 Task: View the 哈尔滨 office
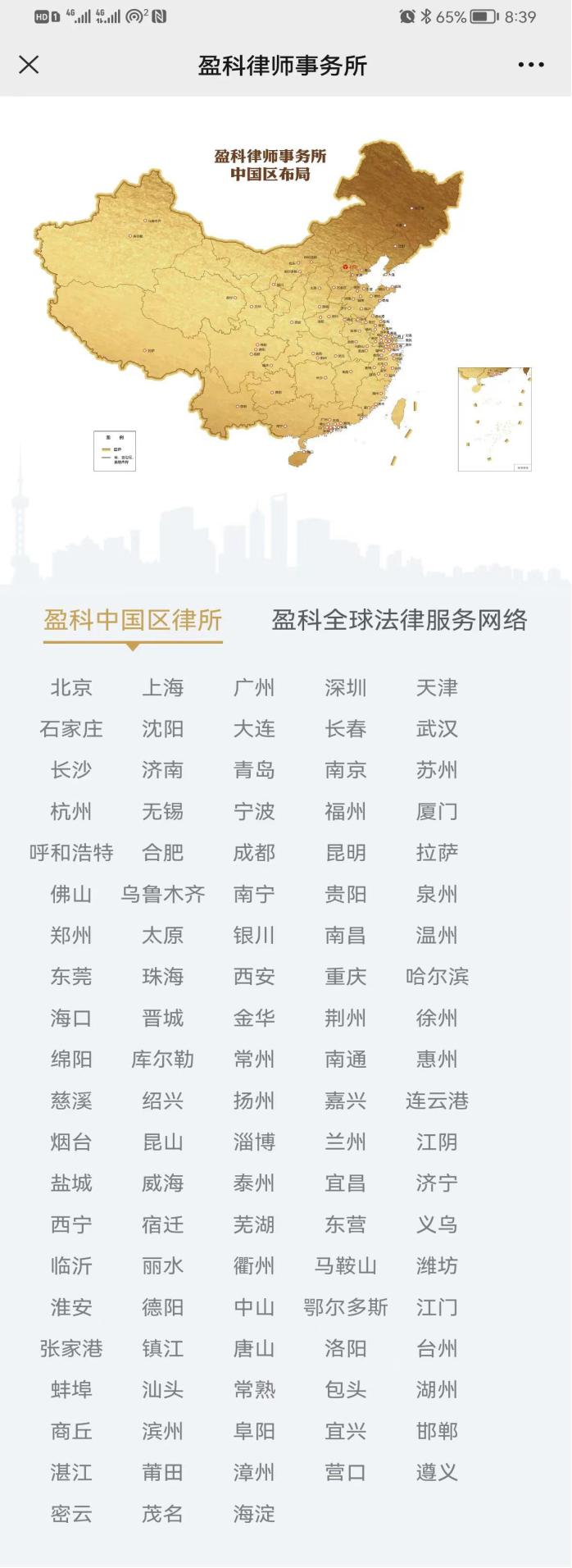coord(437,977)
